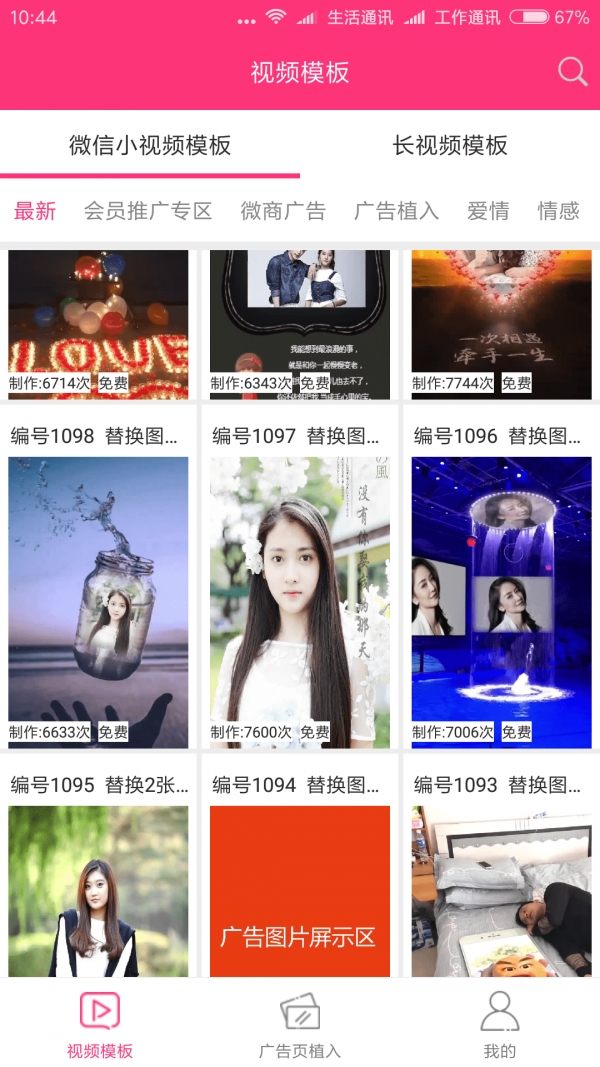Image resolution: width=600 pixels, height=1067 pixels.
Task: Go to 广告页植入 in bottom navigation
Action: coord(300,1025)
